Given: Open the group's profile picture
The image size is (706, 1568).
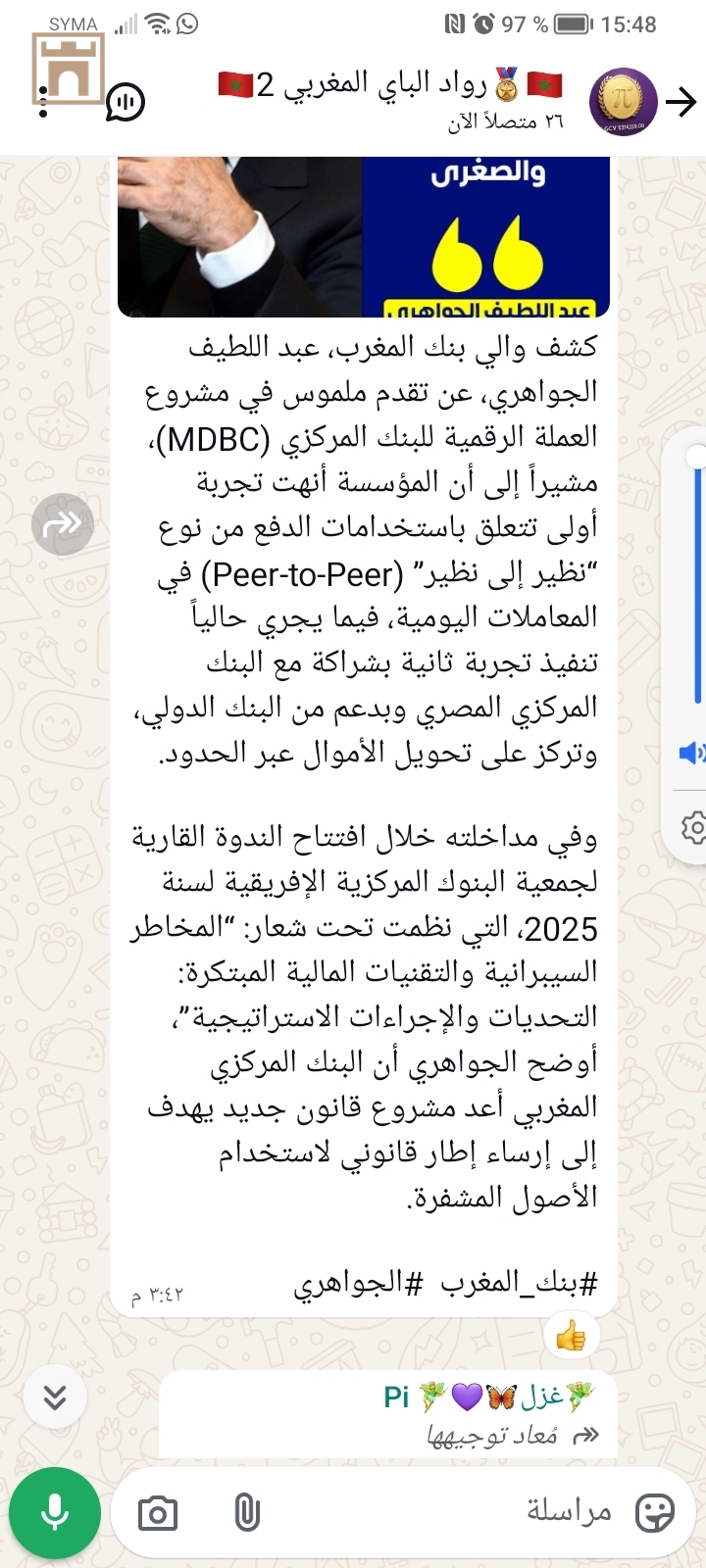Looking at the screenshot, I should coord(623,101).
